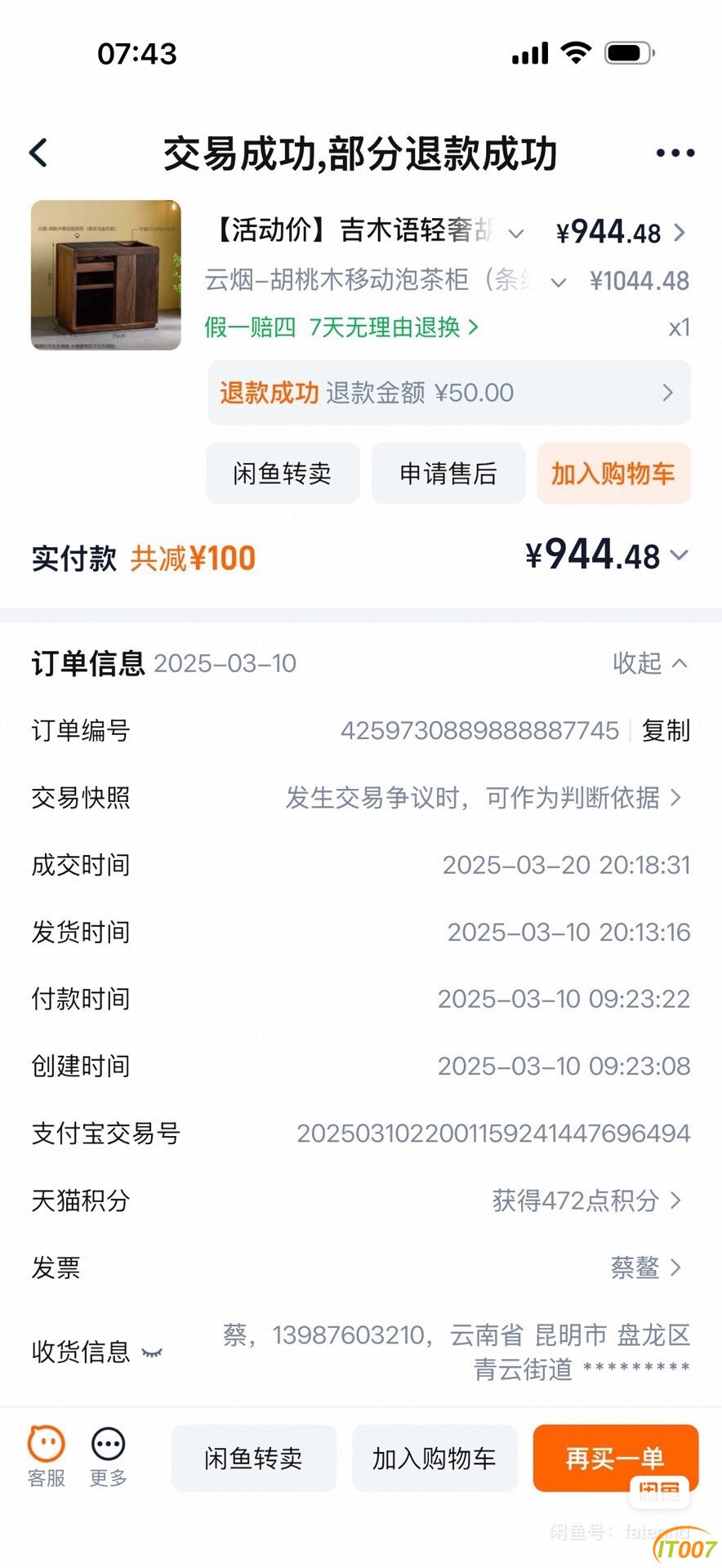Screen dimensions: 722x1568
Task: Open the refund success ¥50.00 details
Action: (x=449, y=393)
